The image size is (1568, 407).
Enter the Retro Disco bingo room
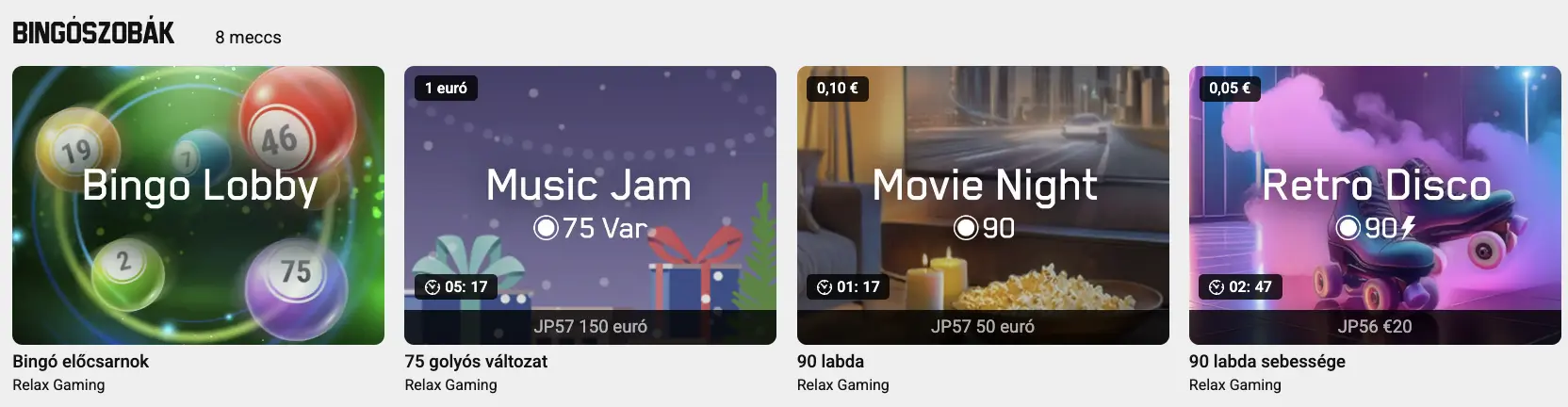pos(1375,204)
